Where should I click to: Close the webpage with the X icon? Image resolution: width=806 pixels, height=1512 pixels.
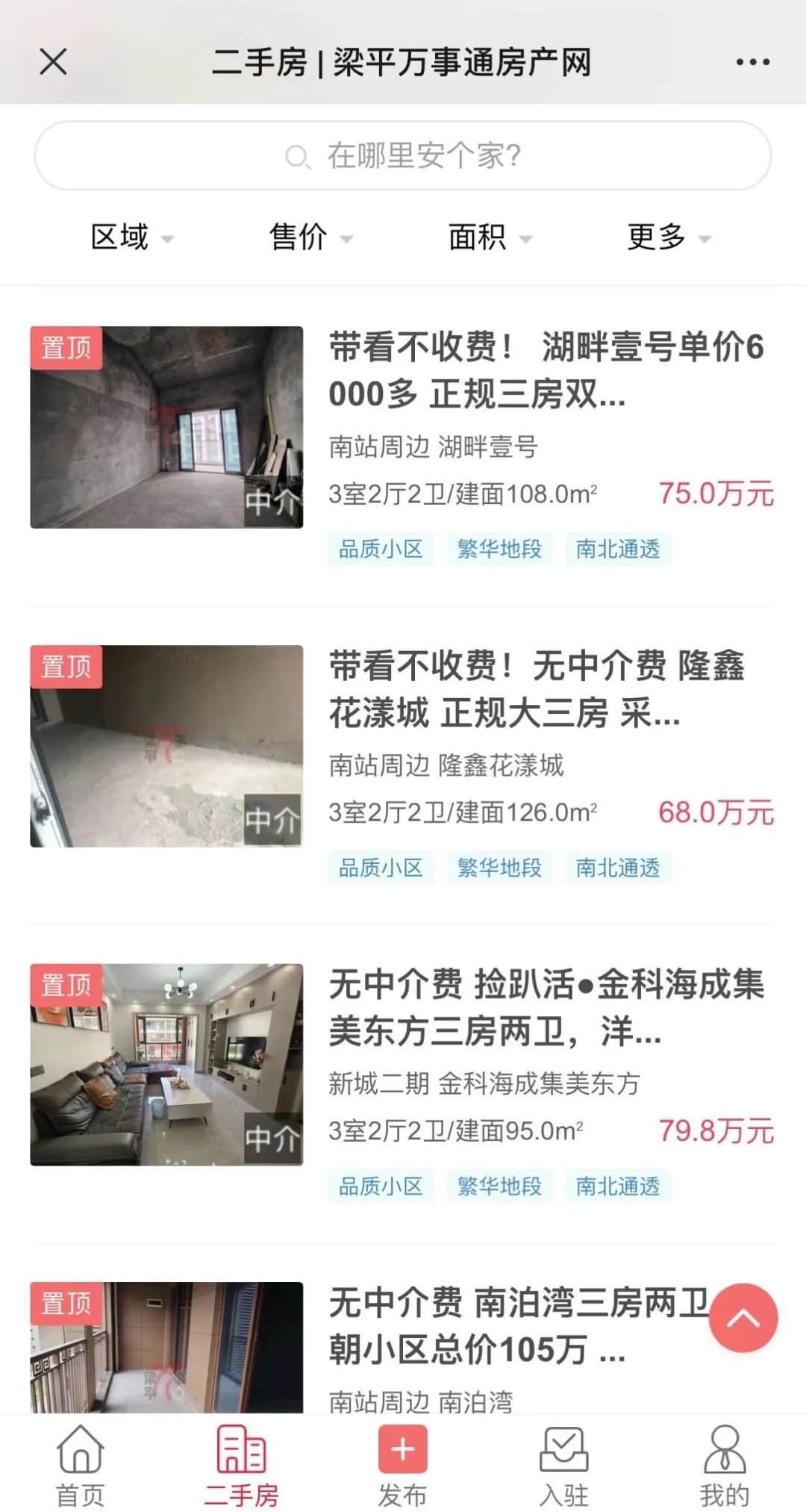point(53,62)
